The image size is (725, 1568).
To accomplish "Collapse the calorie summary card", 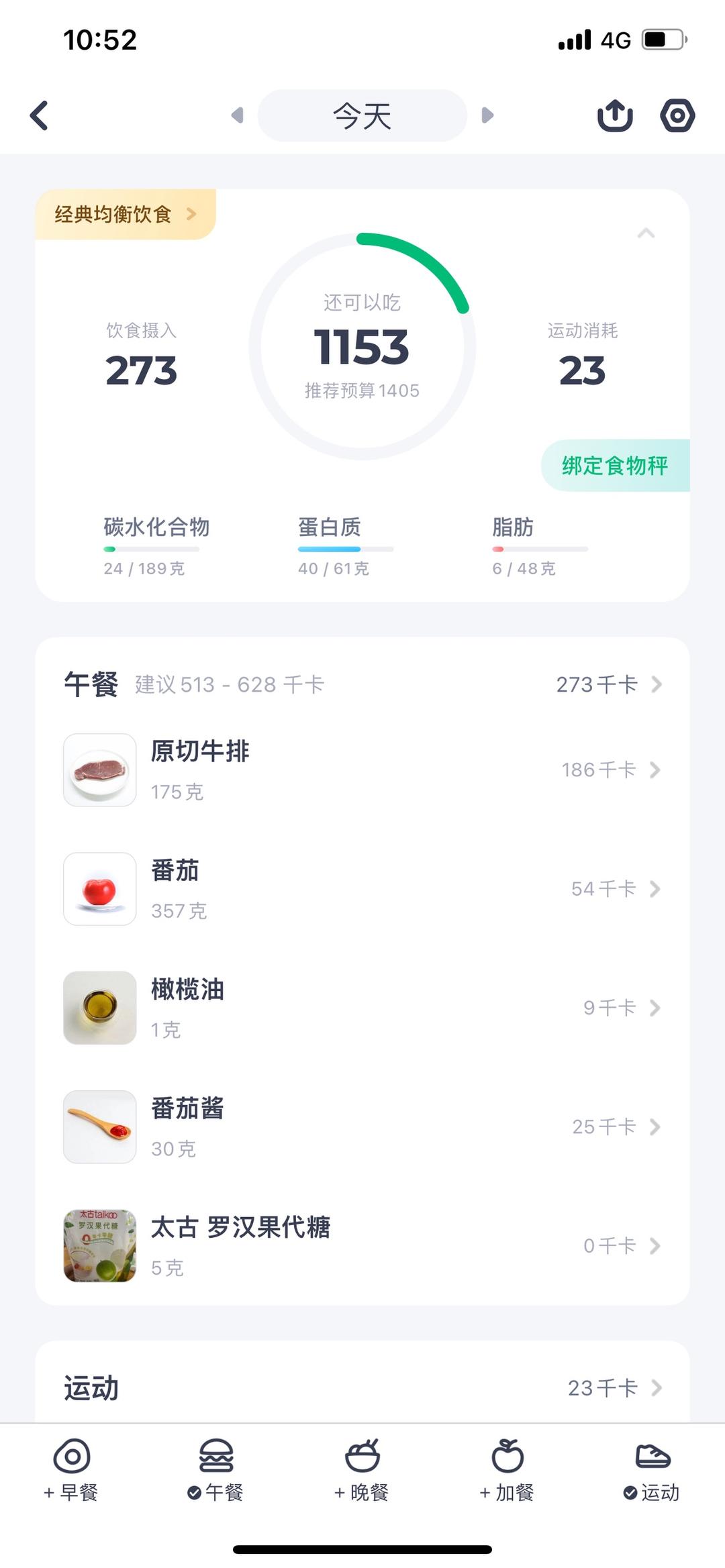I will [646, 233].
